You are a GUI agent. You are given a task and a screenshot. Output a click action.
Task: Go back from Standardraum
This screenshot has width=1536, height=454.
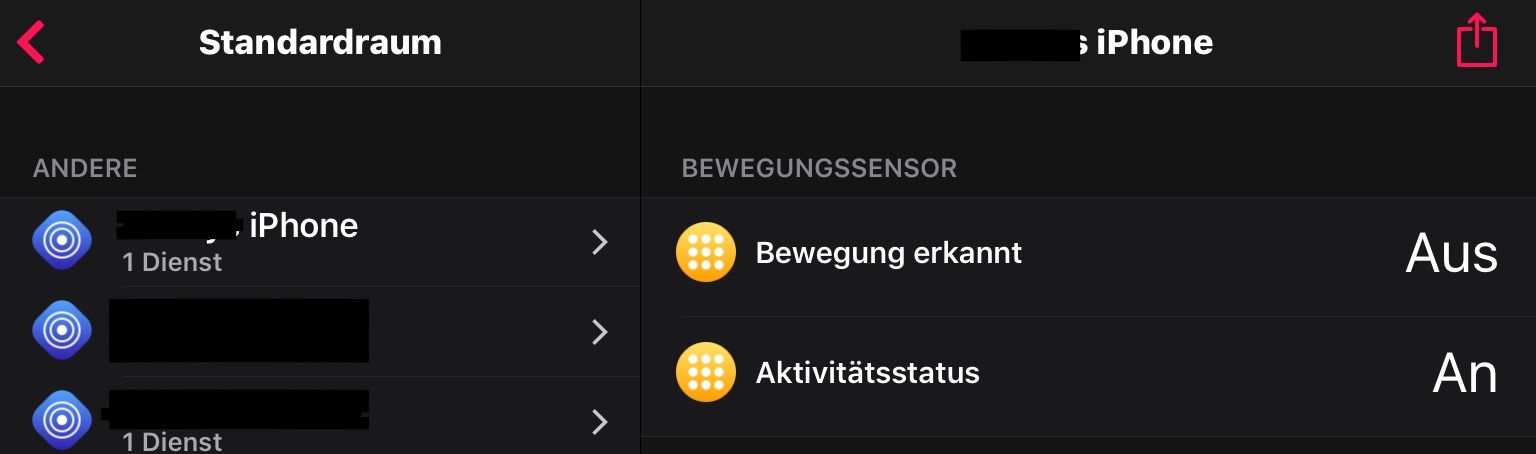[x=31, y=43]
